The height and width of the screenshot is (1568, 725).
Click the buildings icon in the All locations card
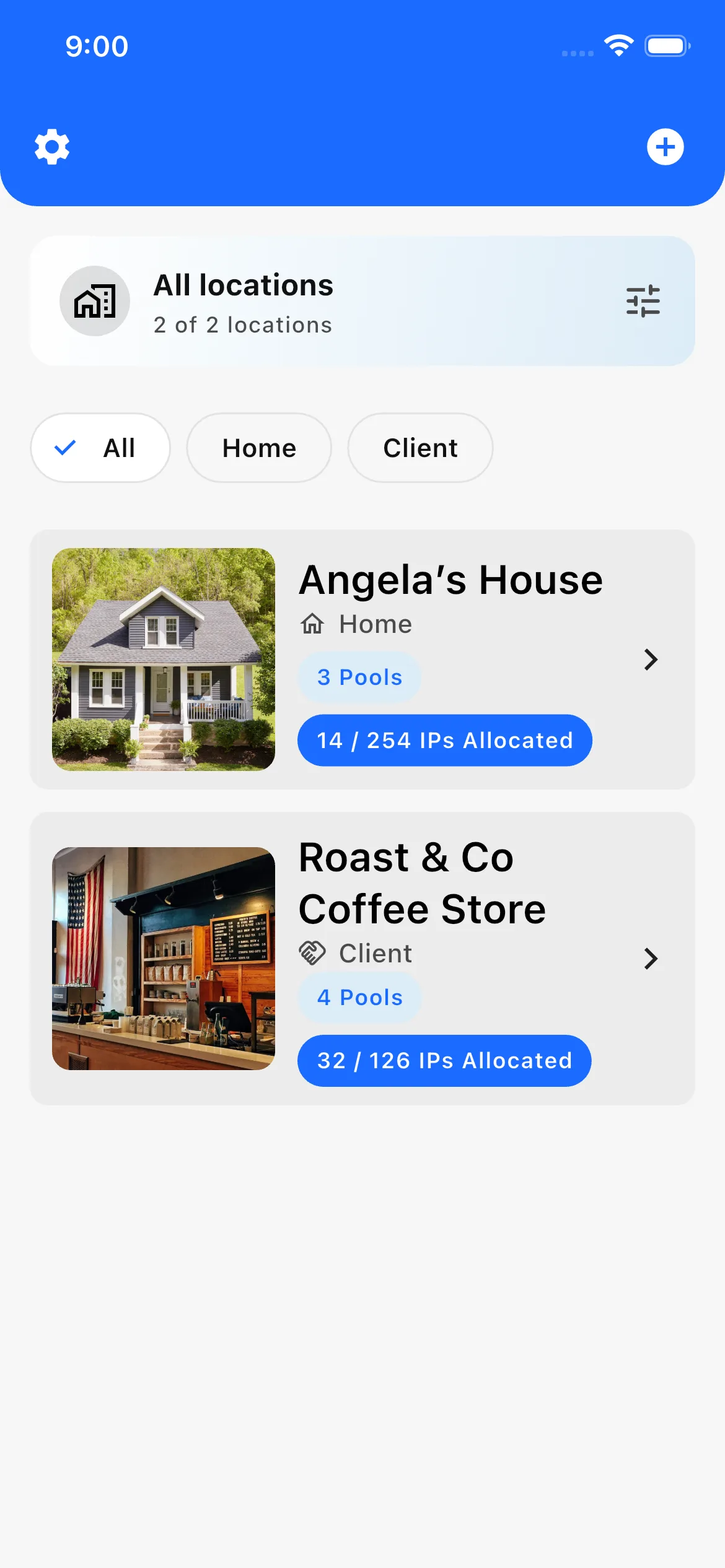point(94,301)
